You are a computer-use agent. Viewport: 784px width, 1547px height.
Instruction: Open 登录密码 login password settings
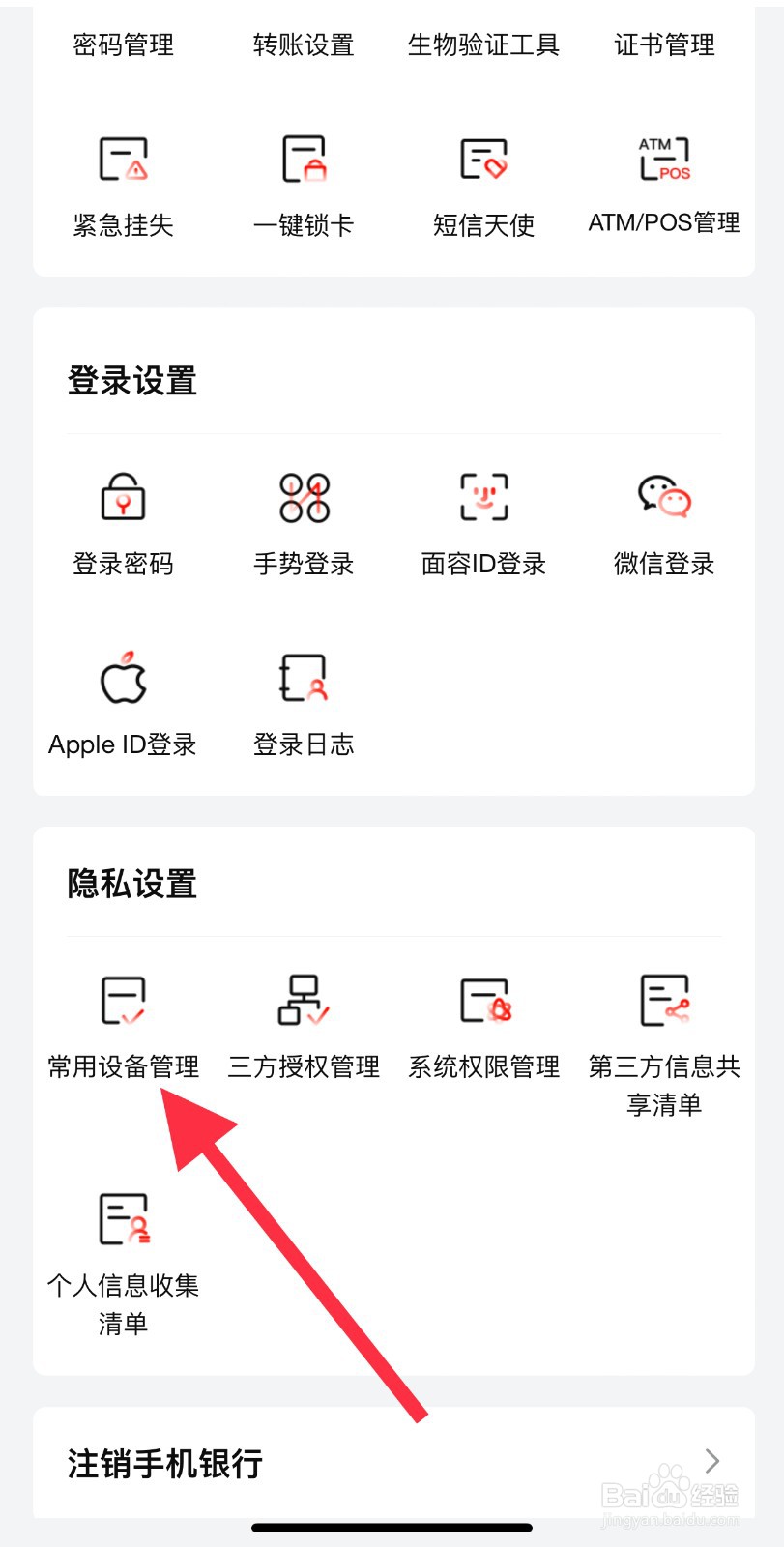(123, 522)
